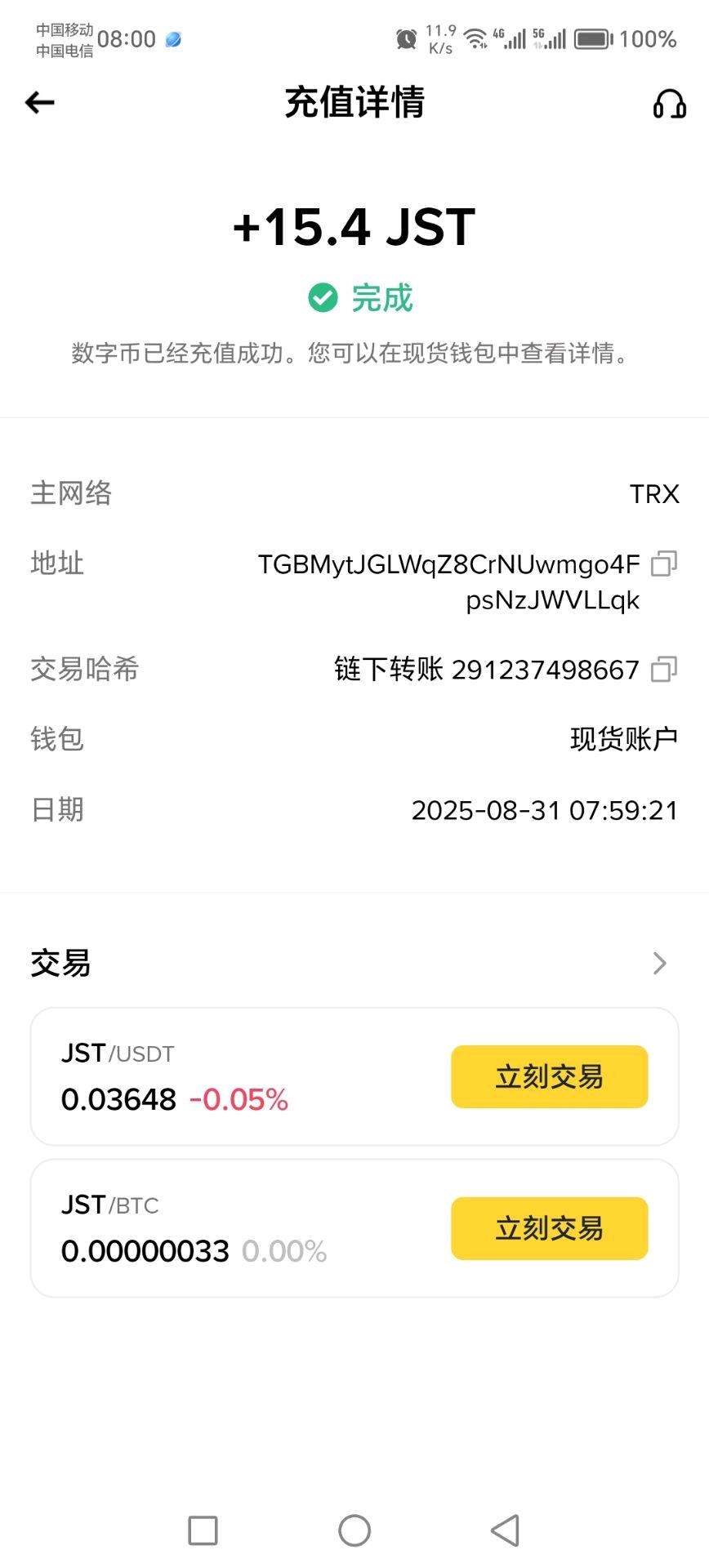
Task: Tap 立刻交易 for the JST/BTC pair
Action: tap(550, 1228)
